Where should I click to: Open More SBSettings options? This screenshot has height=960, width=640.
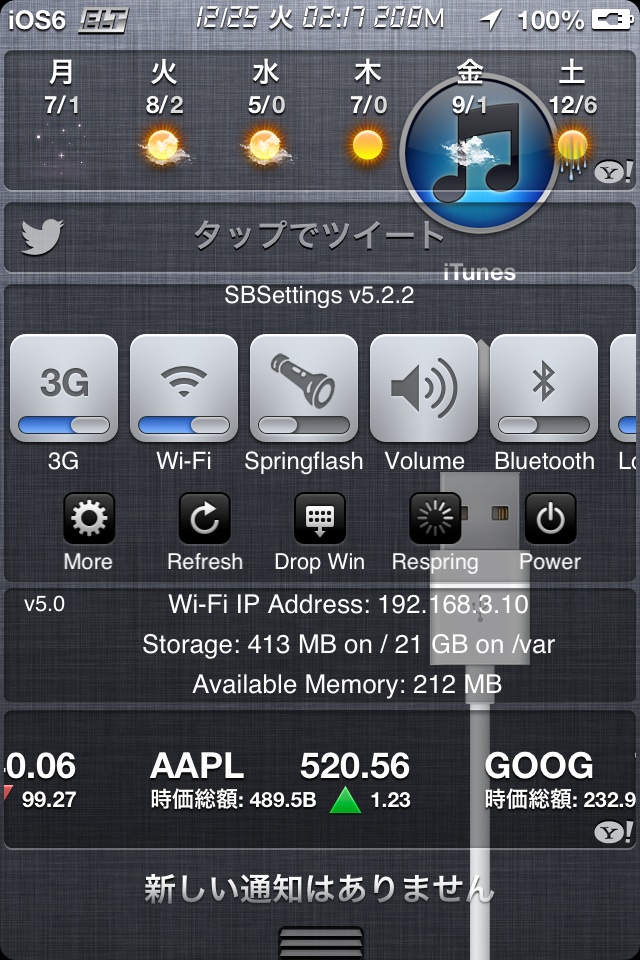[88, 520]
